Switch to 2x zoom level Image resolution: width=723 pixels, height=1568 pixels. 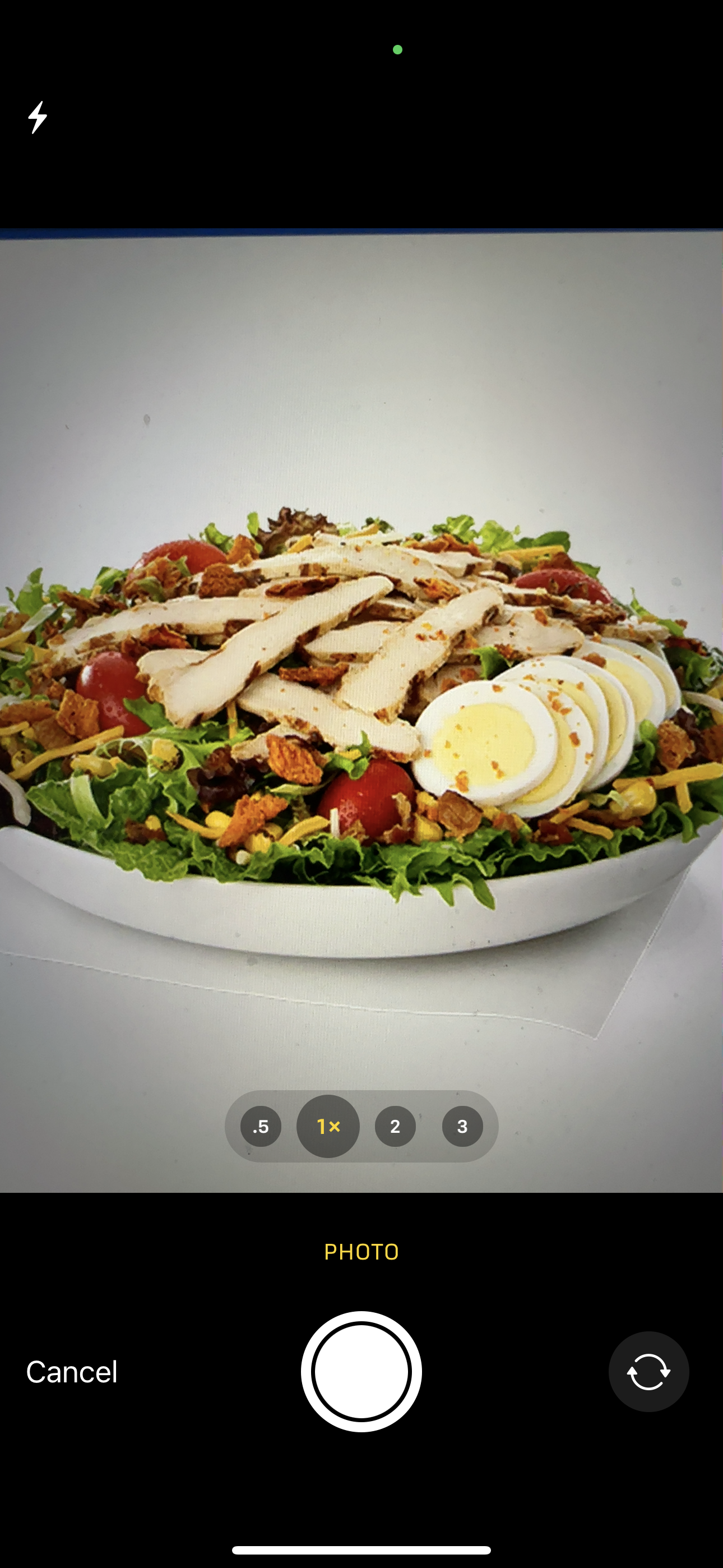(x=395, y=1127)
